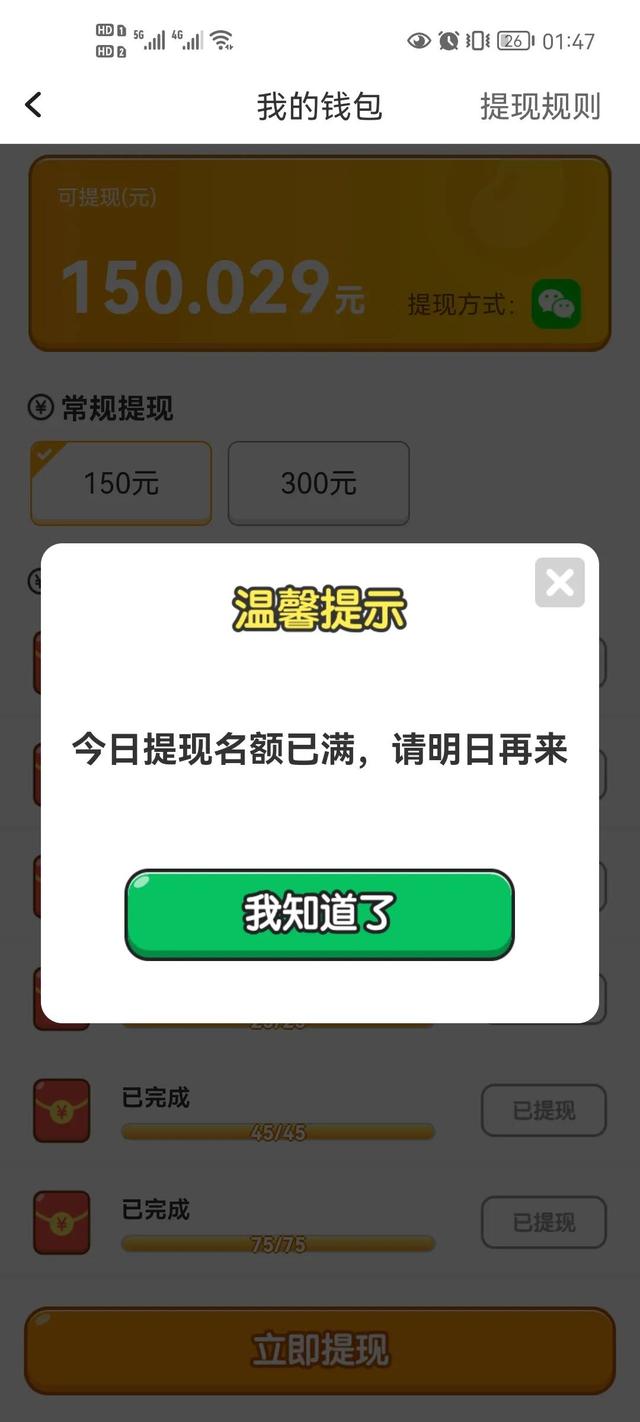Open 提现规则 link
The height and width of the screenshot is (1422, 640).
coord(540,106)
